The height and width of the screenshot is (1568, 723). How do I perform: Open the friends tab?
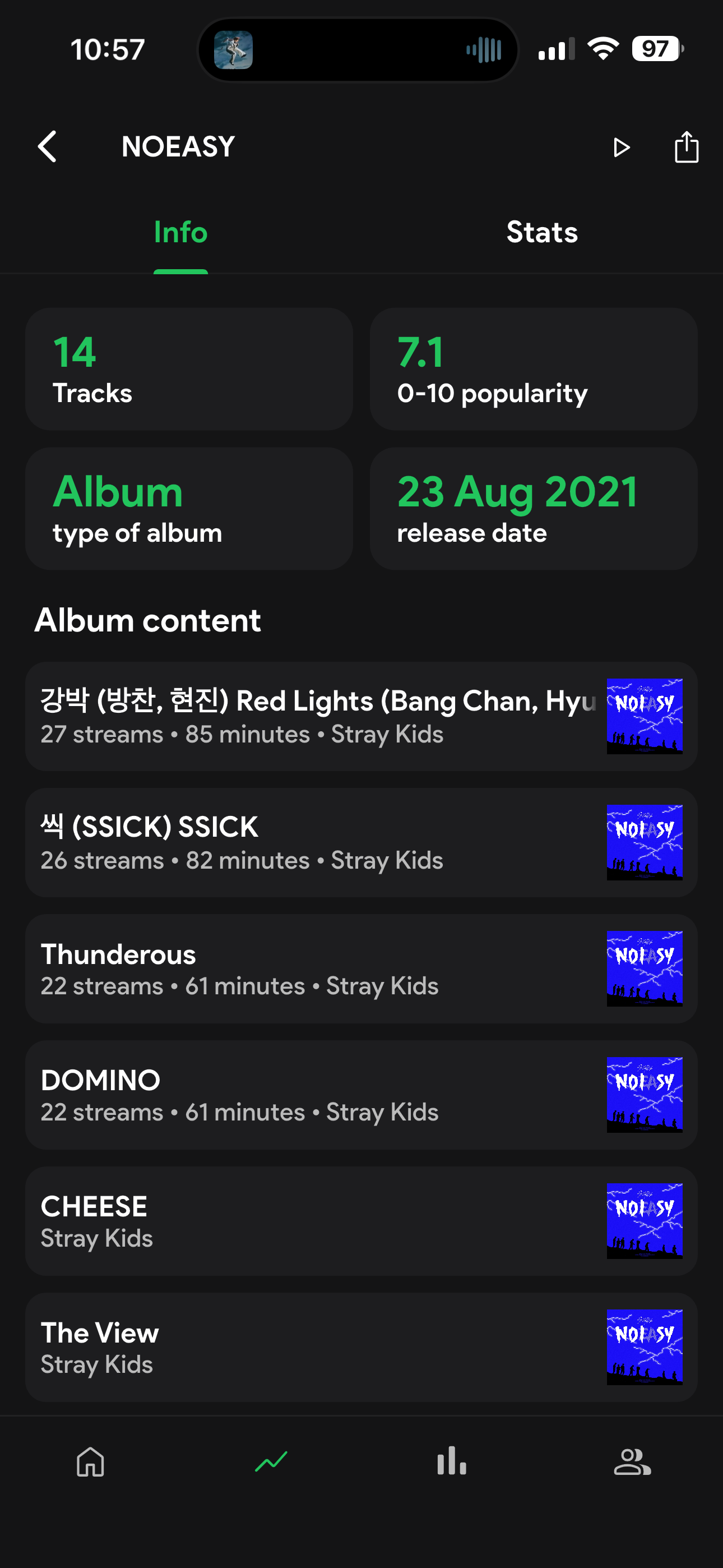point(632,1461)
